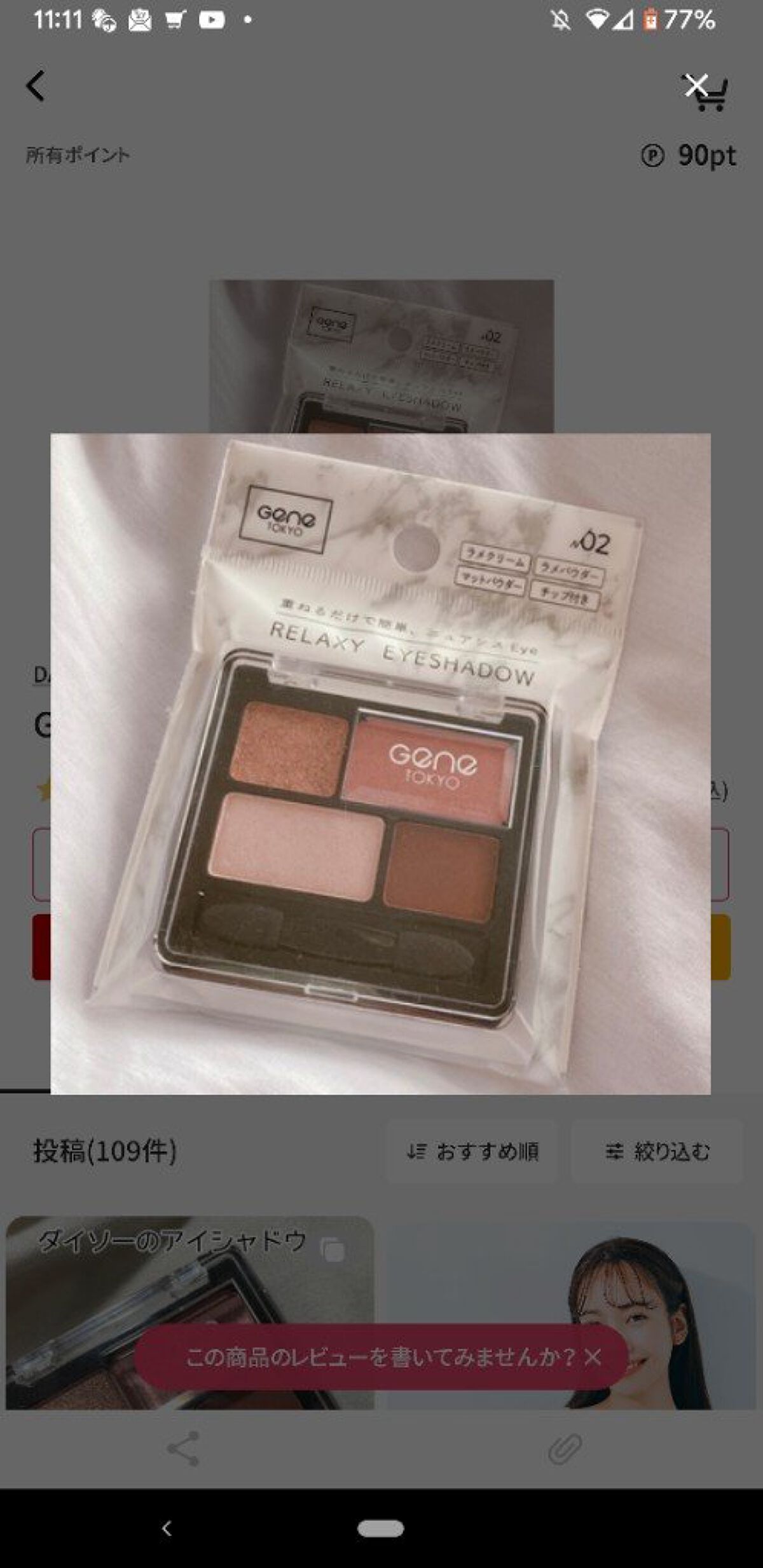Go back using the top-left arrow
This screenshot has width=763, height=1568.
(x=36, y=86)
